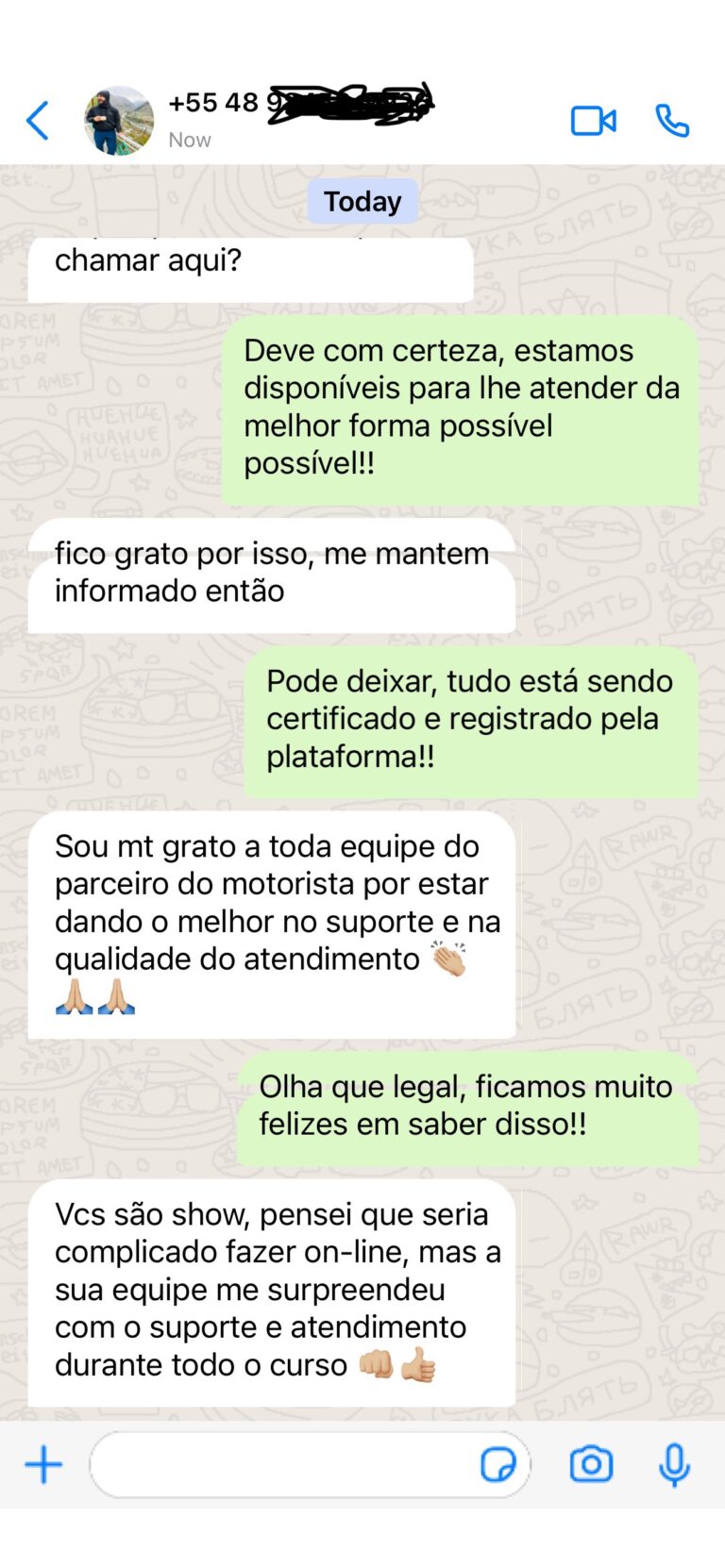
Task: Open the plus attachment menu
Action: pyautogui.click(x=43, y=1464)
